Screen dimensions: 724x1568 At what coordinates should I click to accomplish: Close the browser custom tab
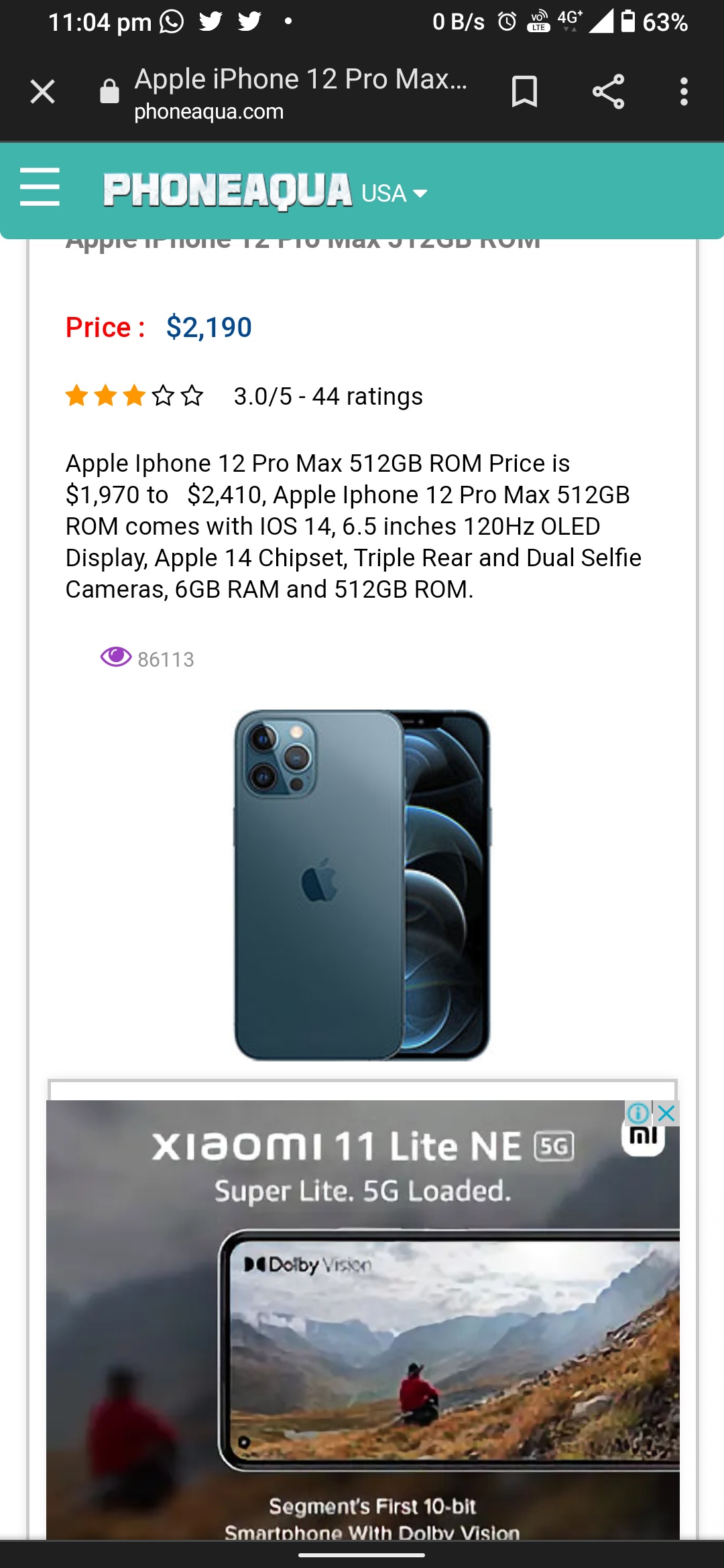(42, 92)
